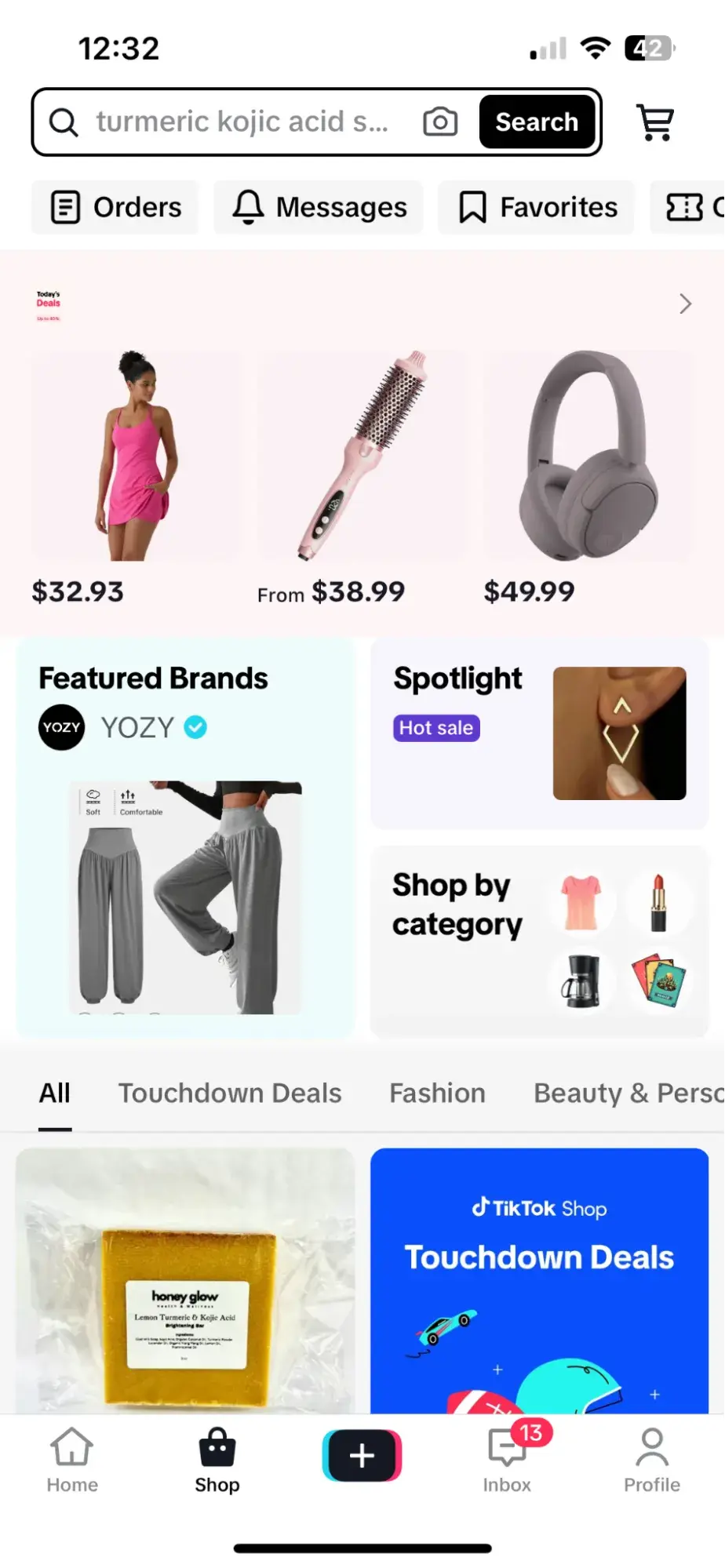Open Messages chip

click(x=319, y=207)
